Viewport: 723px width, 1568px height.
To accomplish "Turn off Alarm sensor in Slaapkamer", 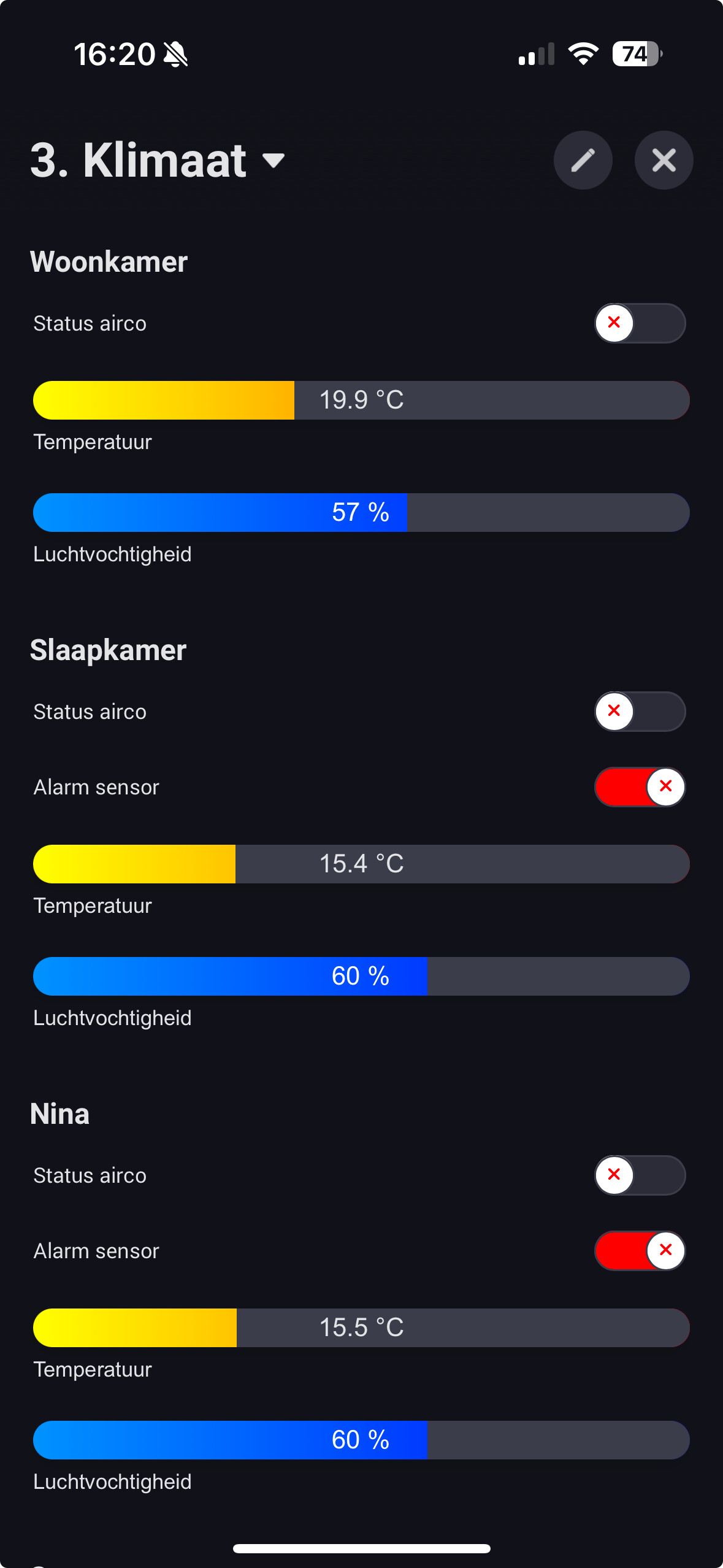I will point(640,787).
